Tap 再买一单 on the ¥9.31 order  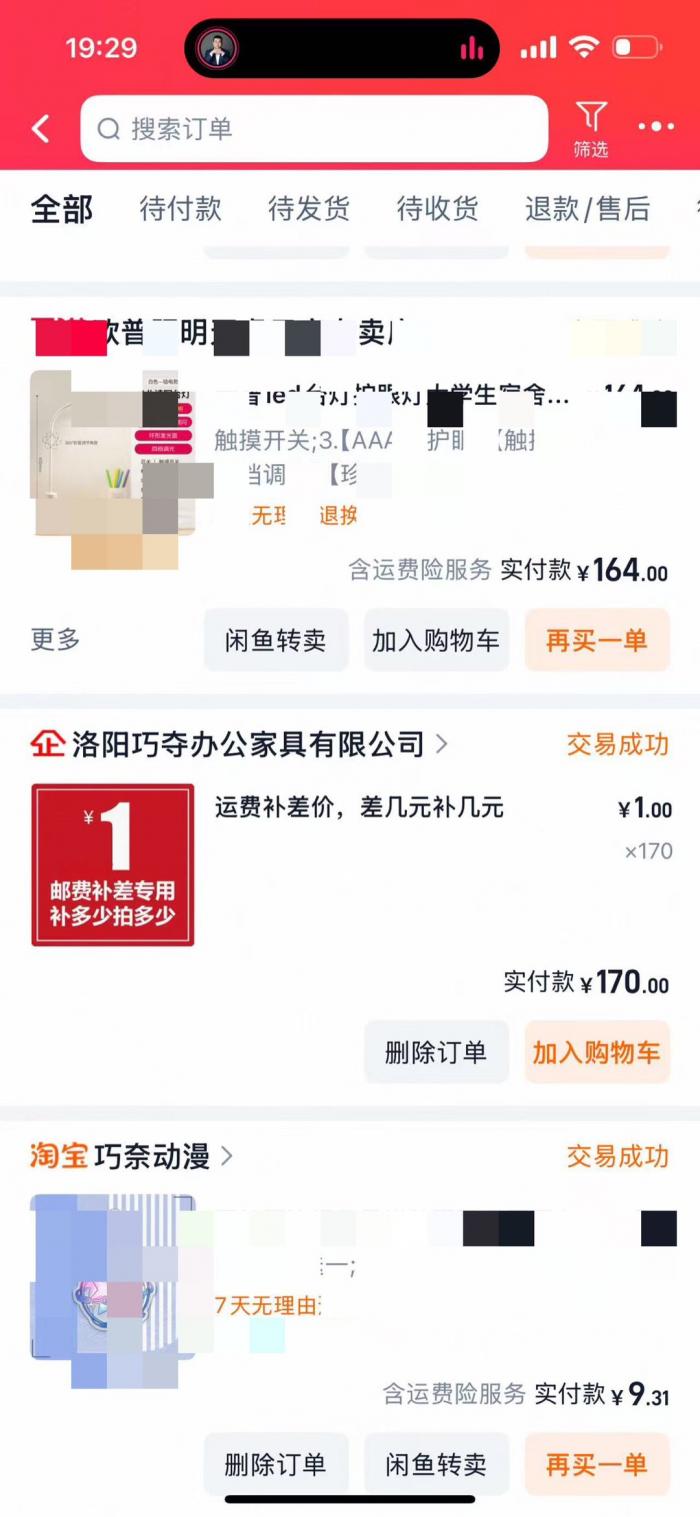[596, 1465]
